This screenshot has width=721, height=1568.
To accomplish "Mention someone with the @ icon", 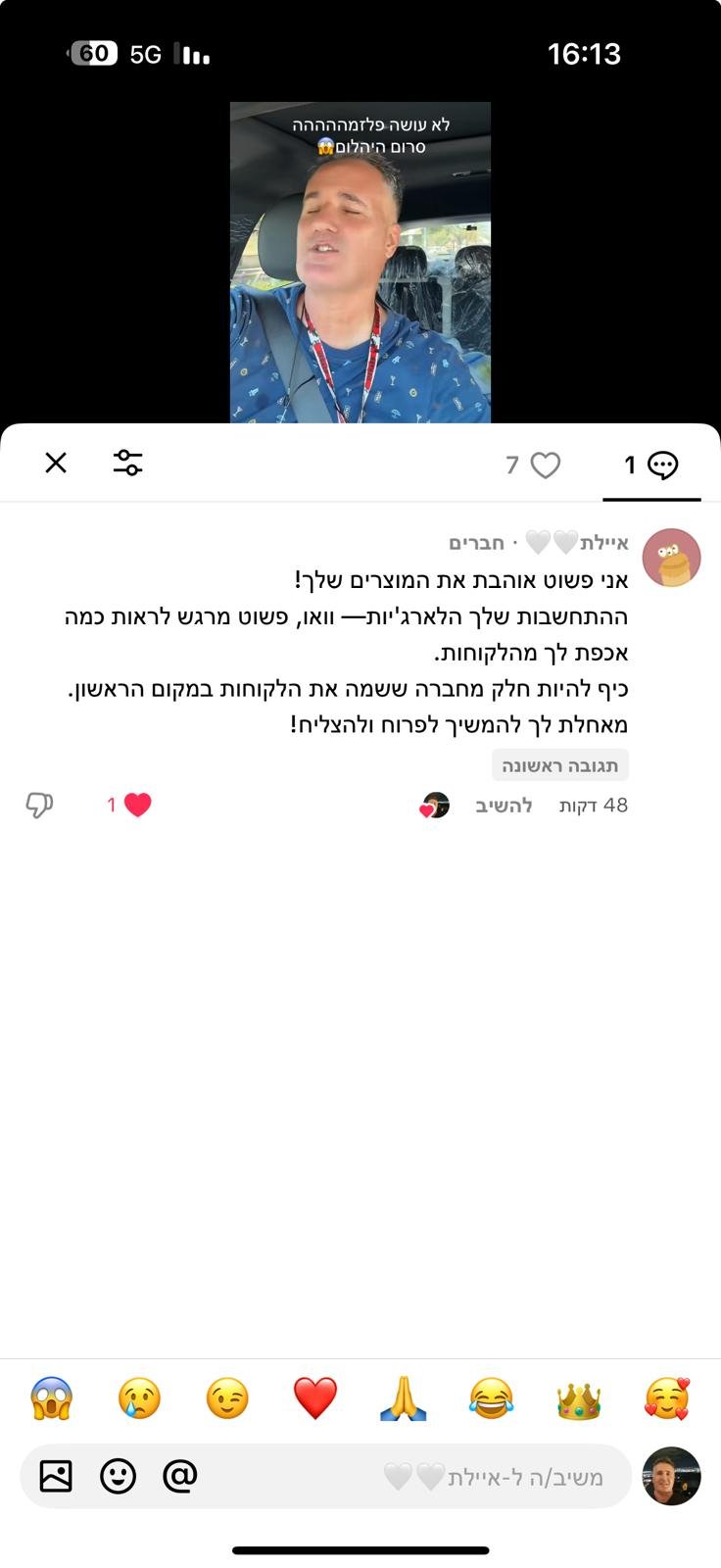I will [180, 1475].
